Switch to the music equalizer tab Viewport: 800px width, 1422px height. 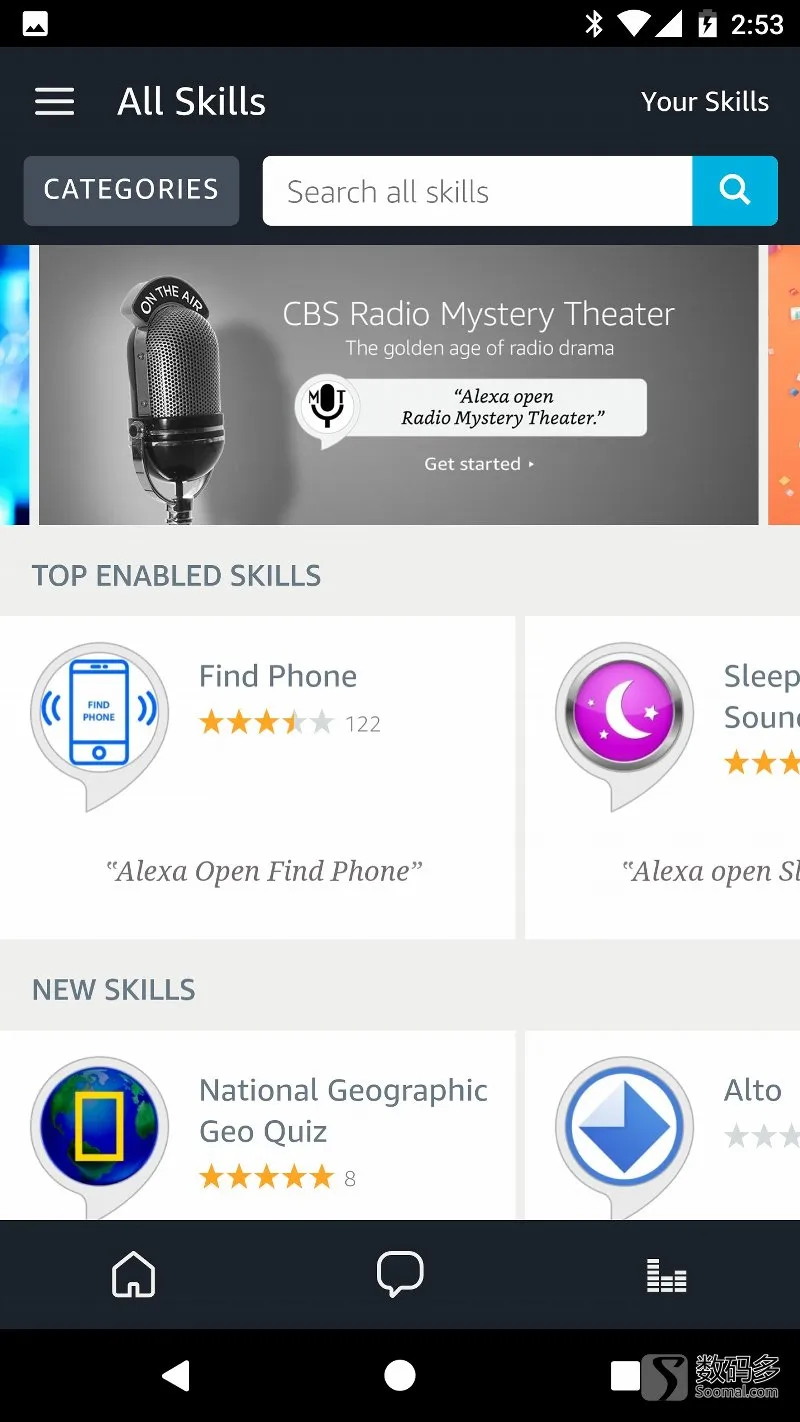(x=666, y=1275)
